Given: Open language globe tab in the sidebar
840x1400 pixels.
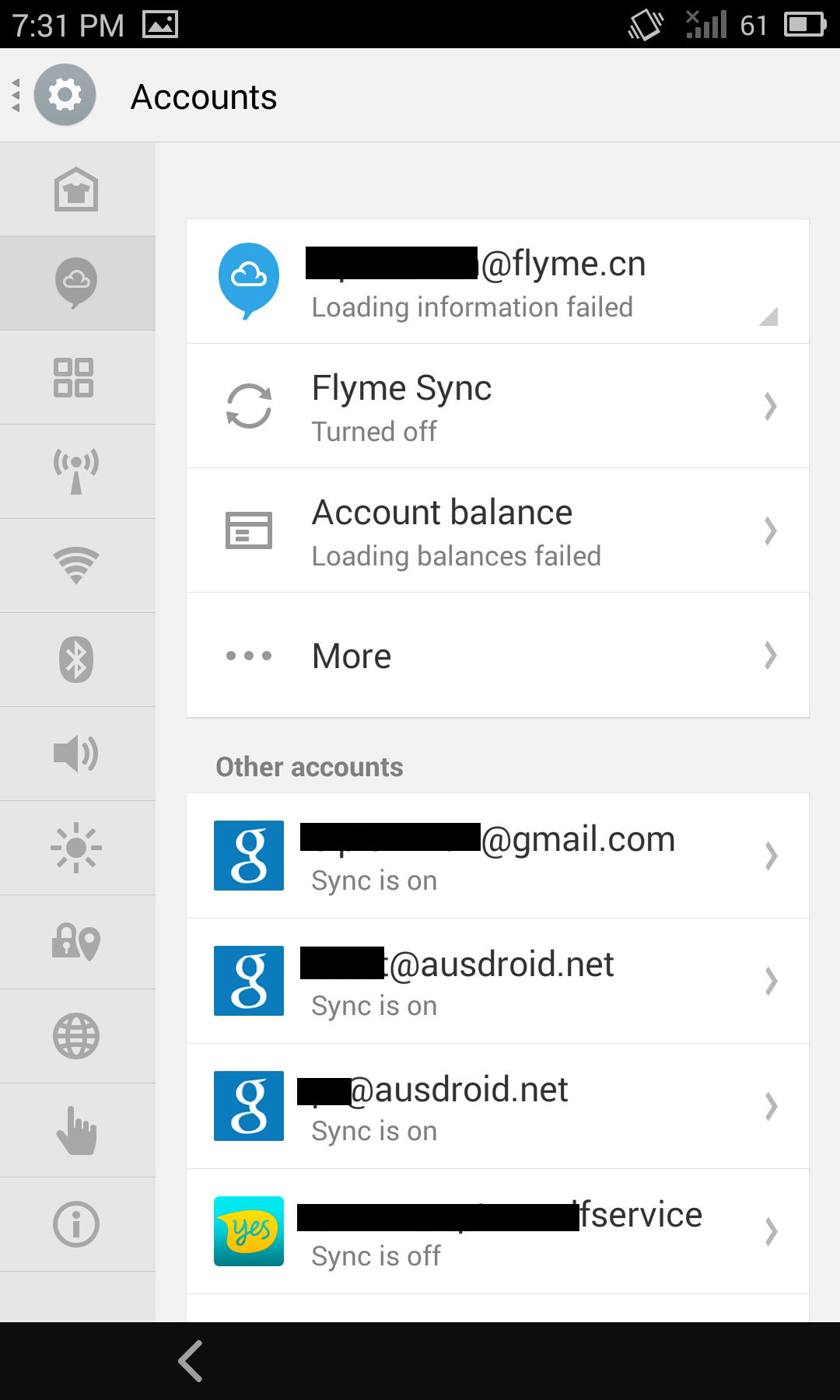Looking at the screenshot, I should pos(77,1036).
